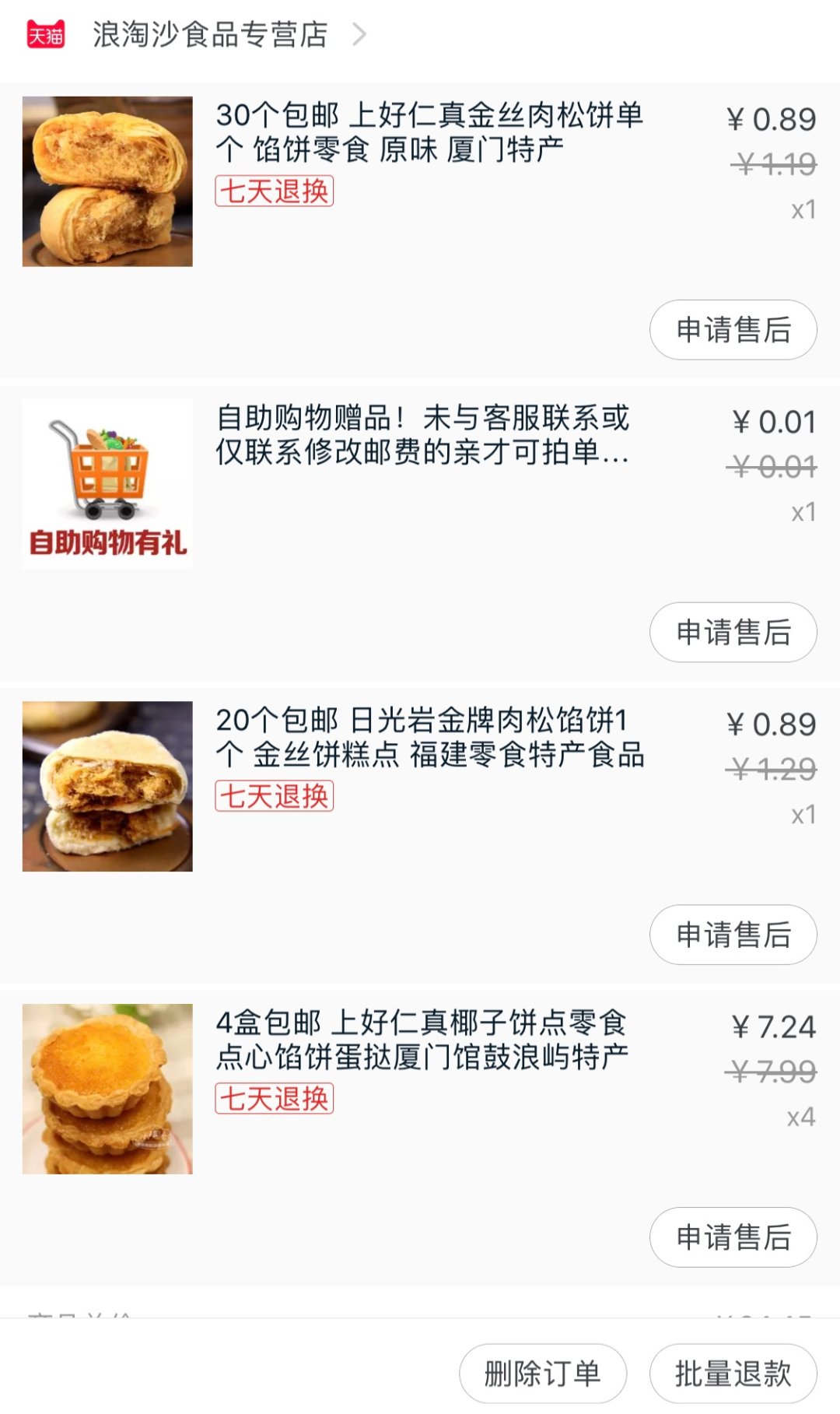Tap 申请售后 for 30个包邮 肉松饼

[733, 330]
